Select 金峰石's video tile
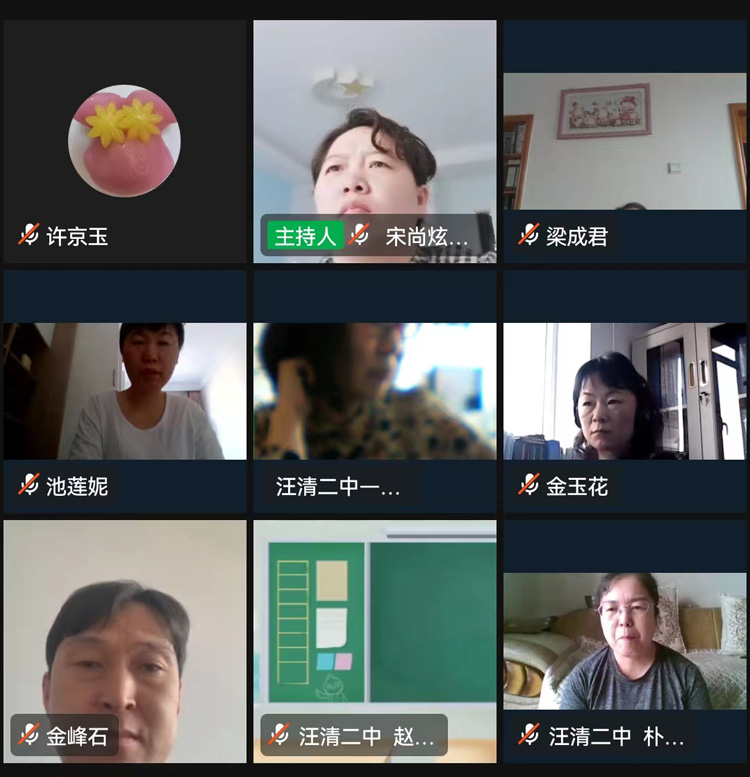This screenshot has height=777, width=750. coord(125,640)
